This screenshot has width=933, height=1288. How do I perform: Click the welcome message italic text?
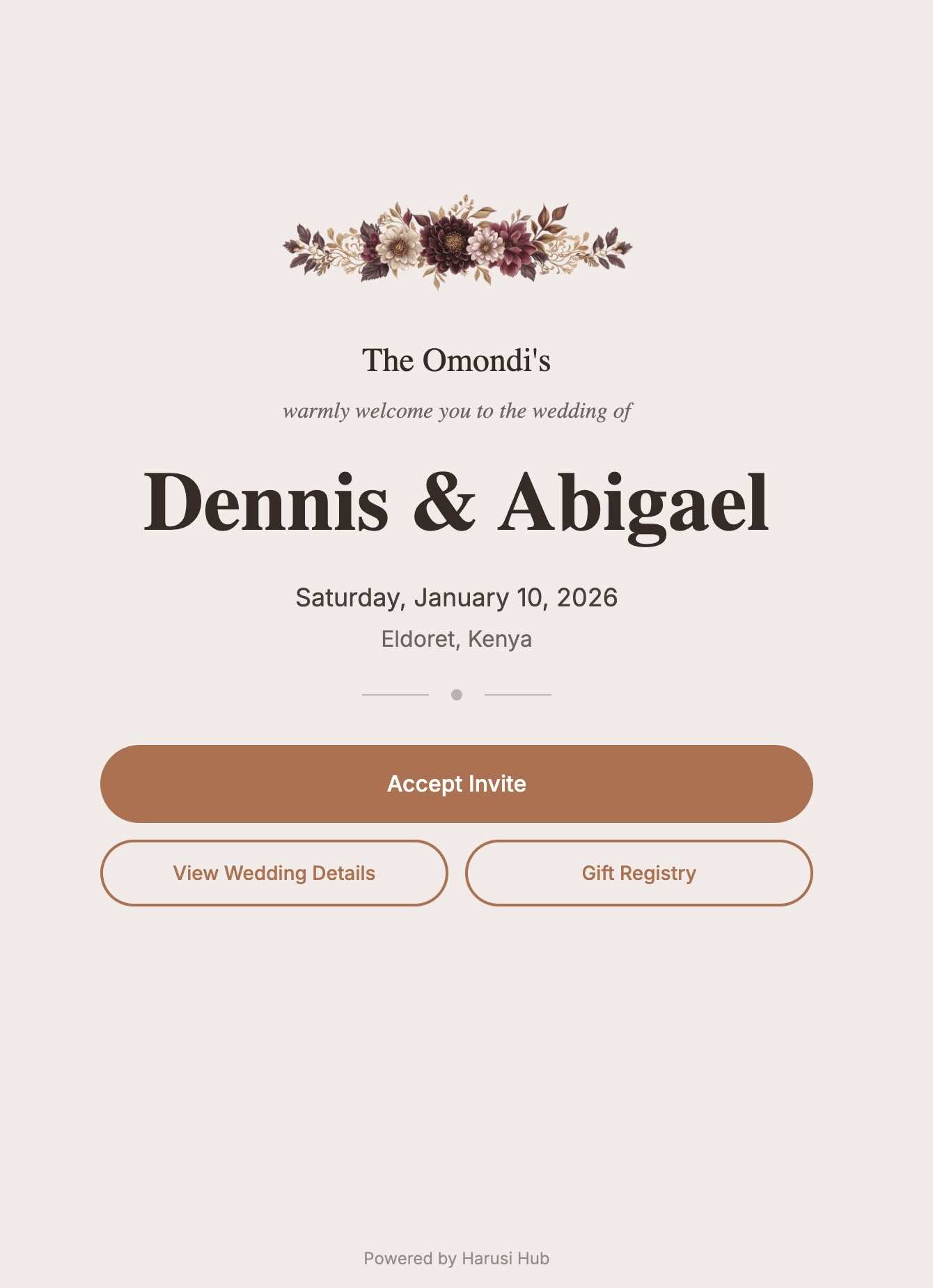pyautogui.click(x=457, y=411)
